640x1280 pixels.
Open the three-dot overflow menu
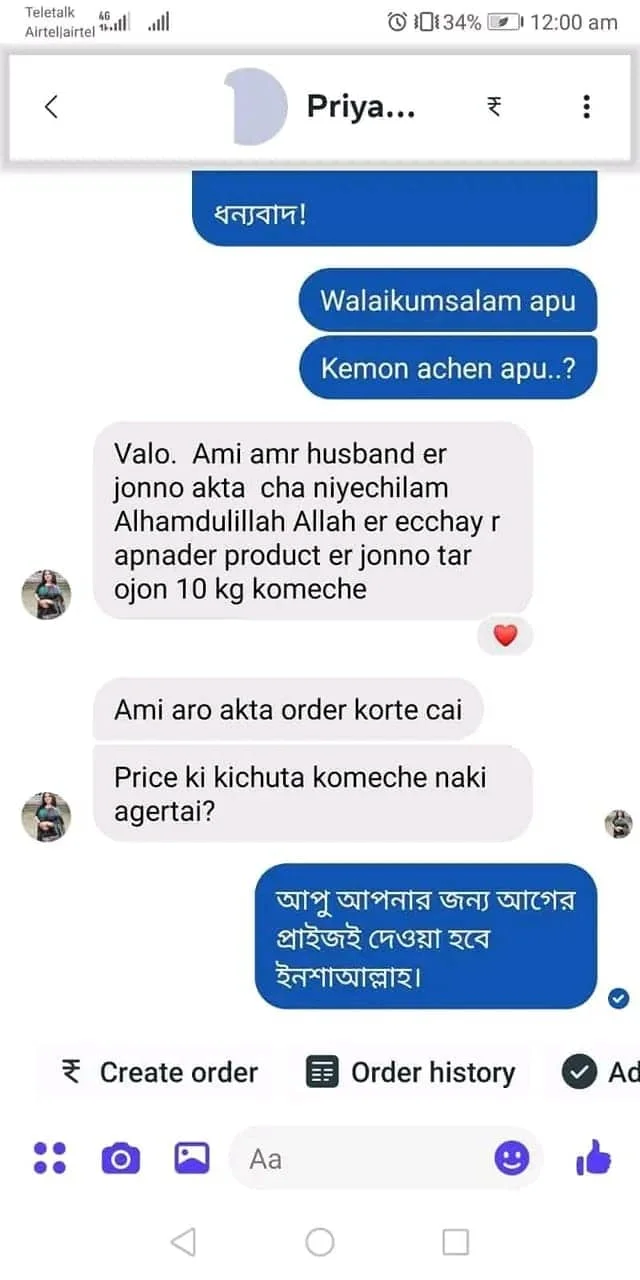pyautogui.click(x=586, y=107)
